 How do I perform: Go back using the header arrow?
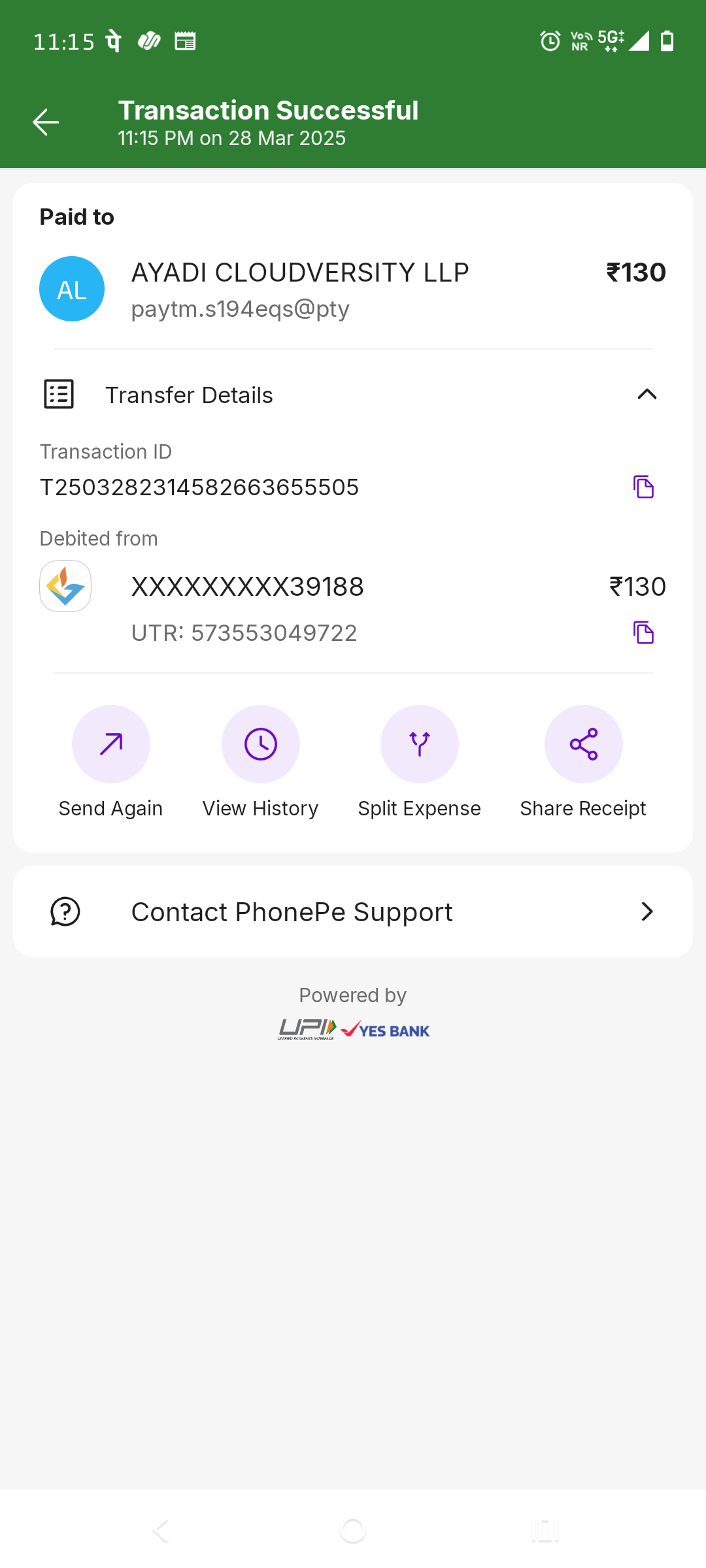[x=46, y=122]
